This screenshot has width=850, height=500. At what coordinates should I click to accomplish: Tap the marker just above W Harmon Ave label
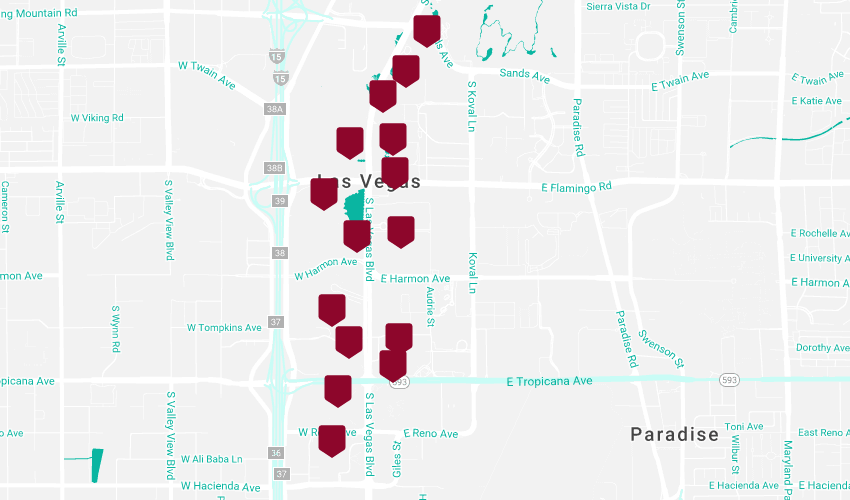pyautogui.click(x=357, y=234)
